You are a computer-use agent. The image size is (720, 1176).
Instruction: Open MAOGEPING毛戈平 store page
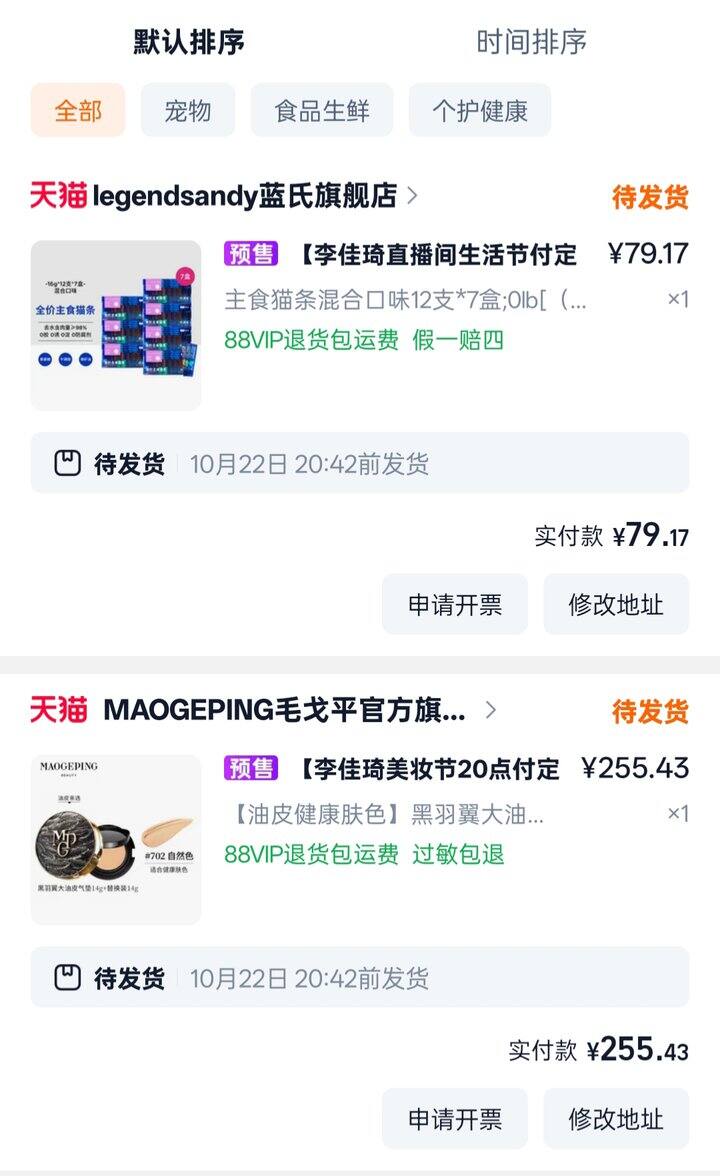(285, 710)
